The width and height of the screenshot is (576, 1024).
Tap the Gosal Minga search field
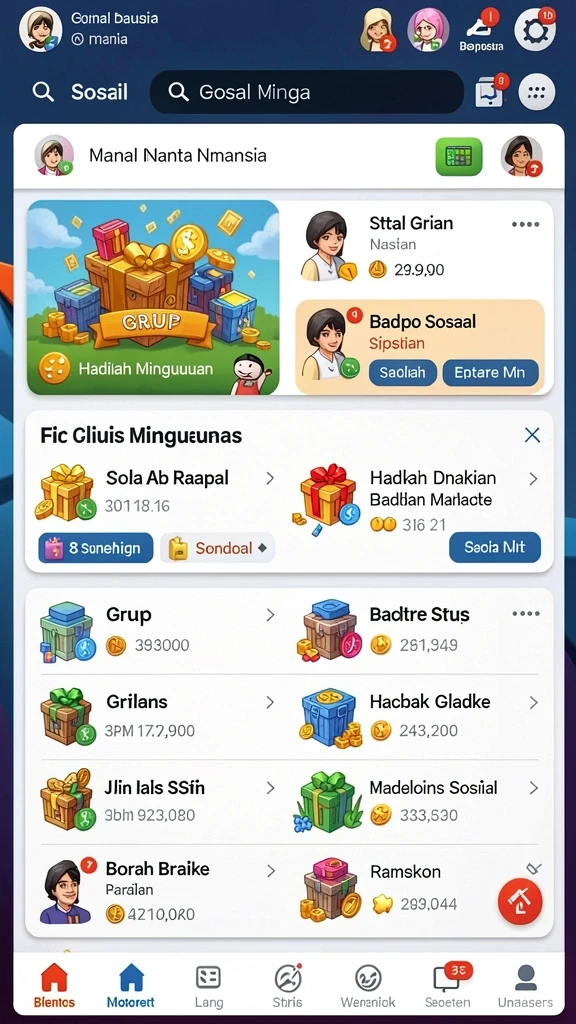coord(306,92)
